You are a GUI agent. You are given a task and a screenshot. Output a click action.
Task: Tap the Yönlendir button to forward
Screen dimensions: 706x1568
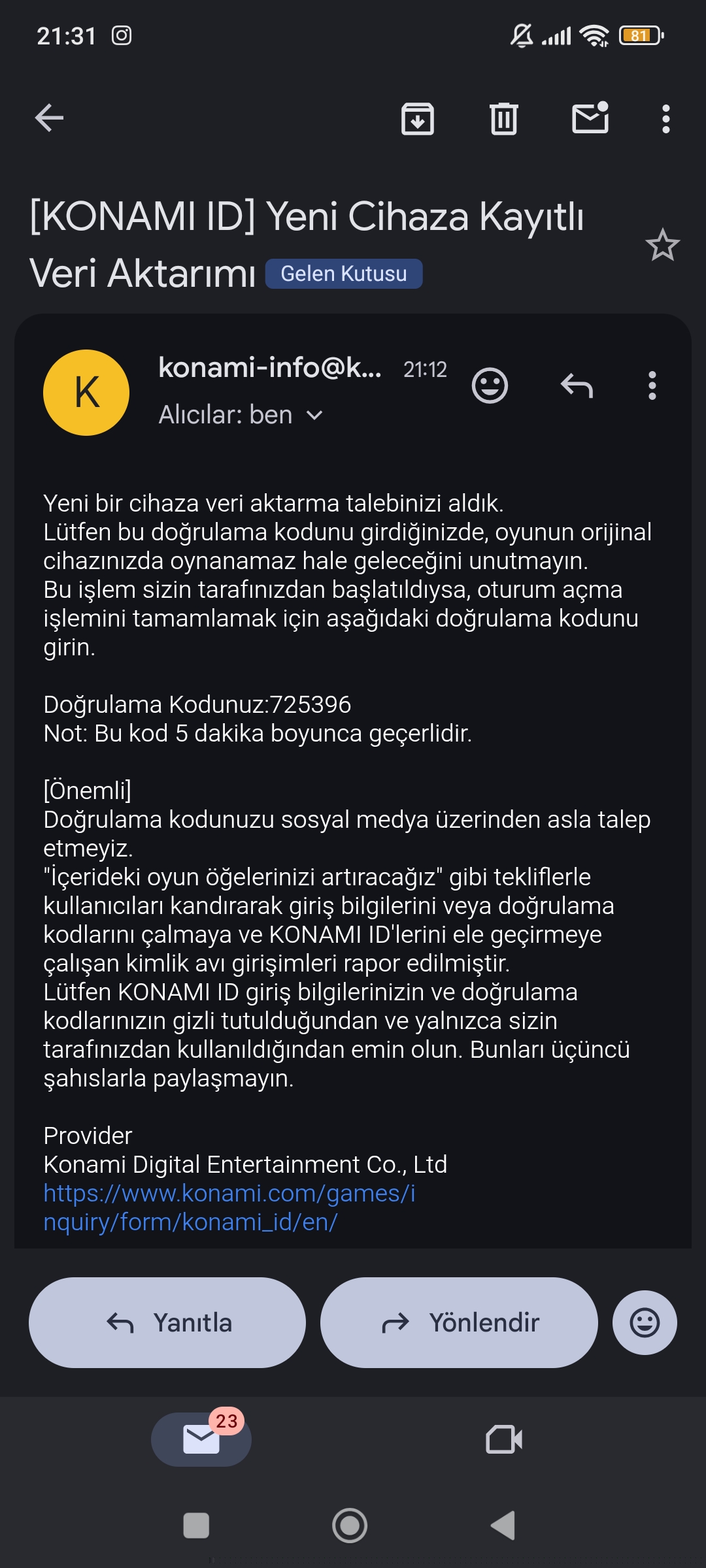[x=459, y=1323]
